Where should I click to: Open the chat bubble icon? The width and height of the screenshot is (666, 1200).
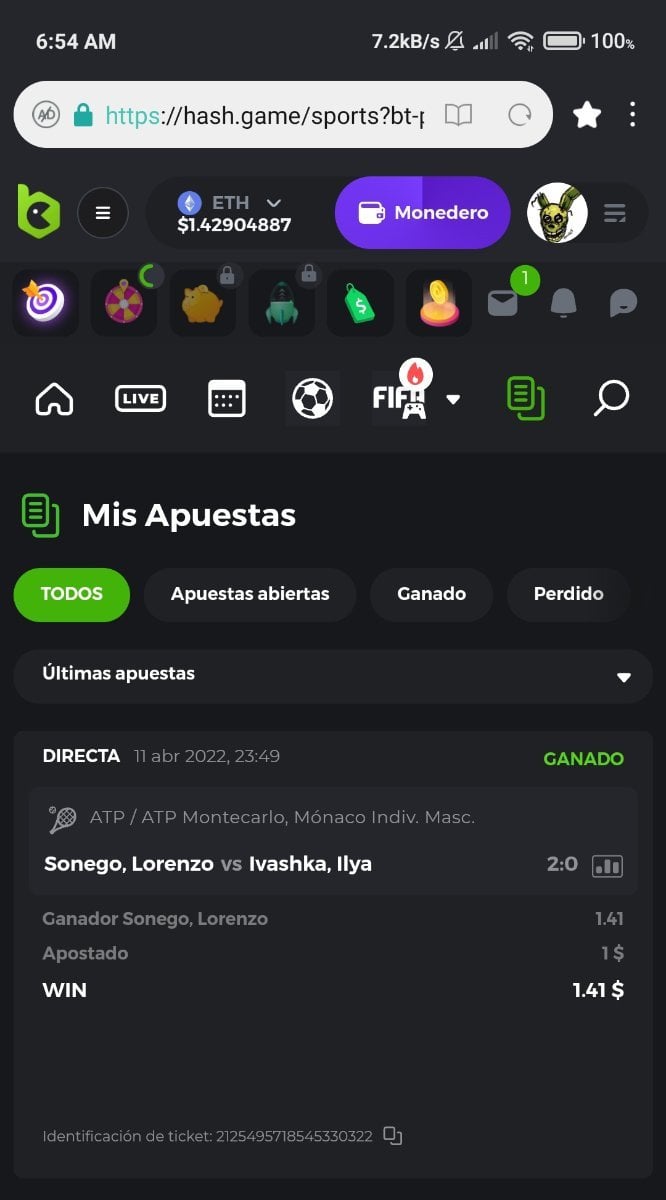point(624,302)
